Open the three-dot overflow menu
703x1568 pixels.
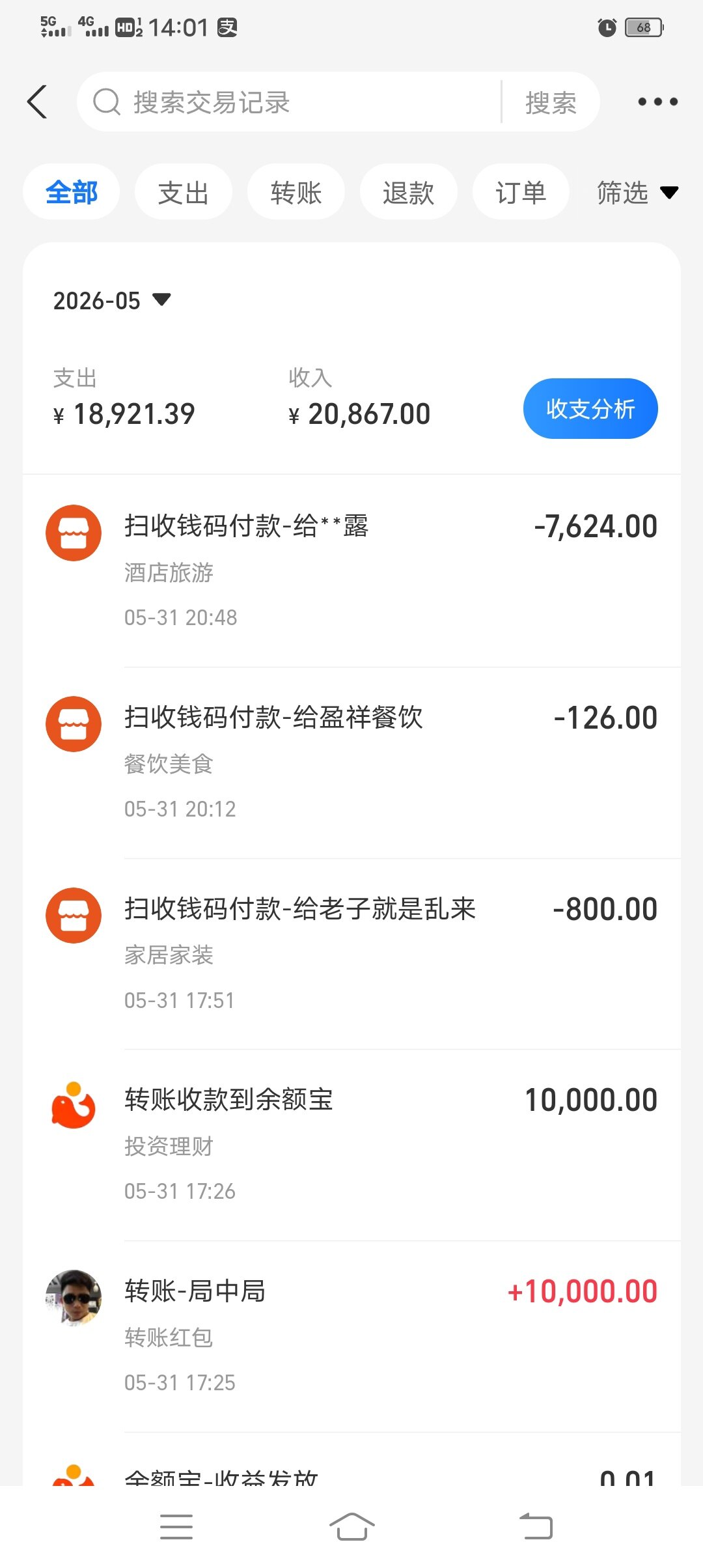(x=657, y=102)
